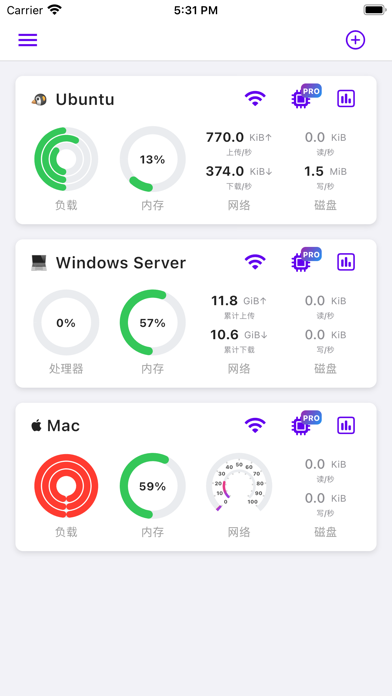Open the hamburger menu
The height and width of the screenshot is (696, 392).
[x=28, y=40]
